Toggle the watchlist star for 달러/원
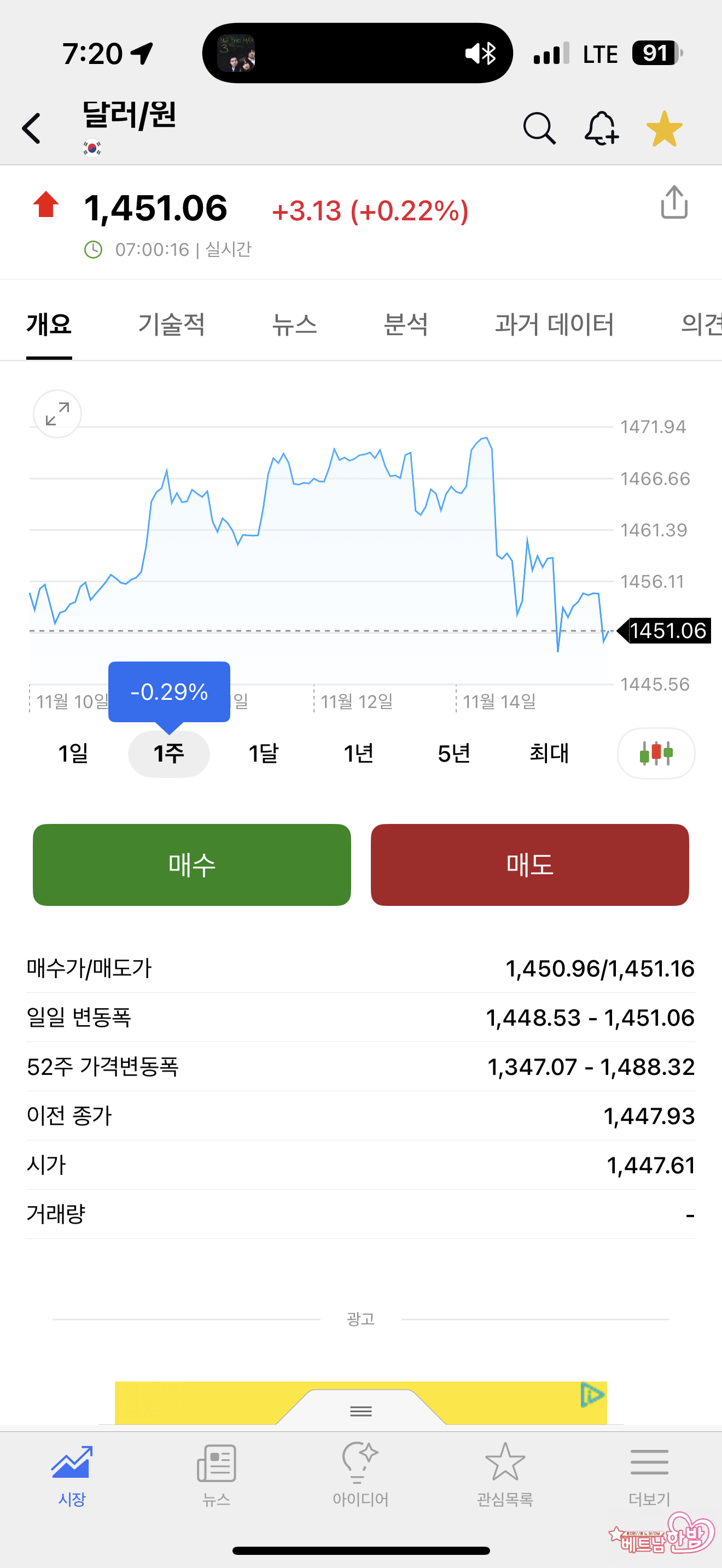Viewport: 722px width, 1568px height. 663,128
